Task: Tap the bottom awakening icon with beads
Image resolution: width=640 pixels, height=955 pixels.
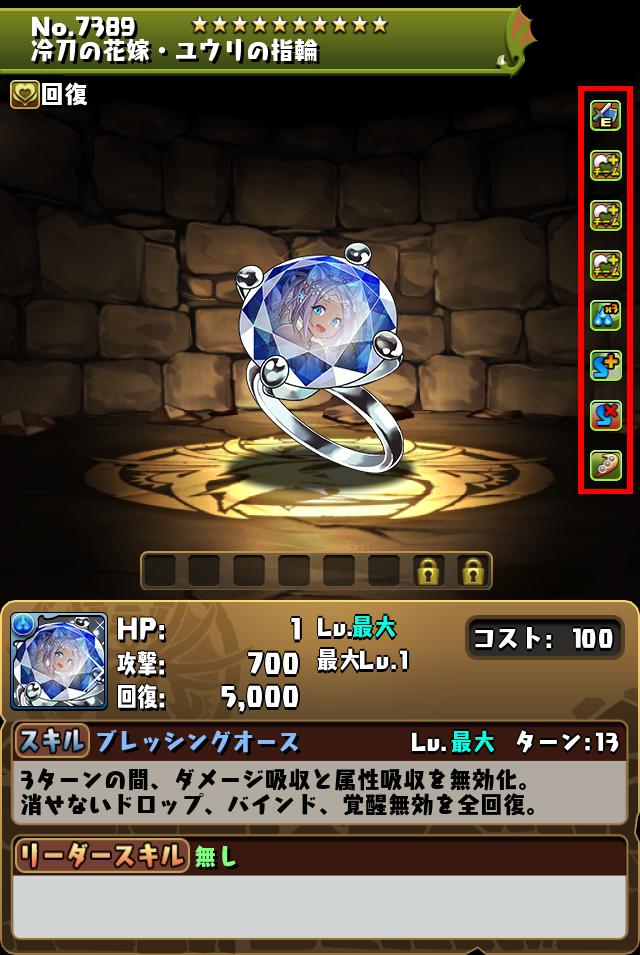Action: click(606, 465)
